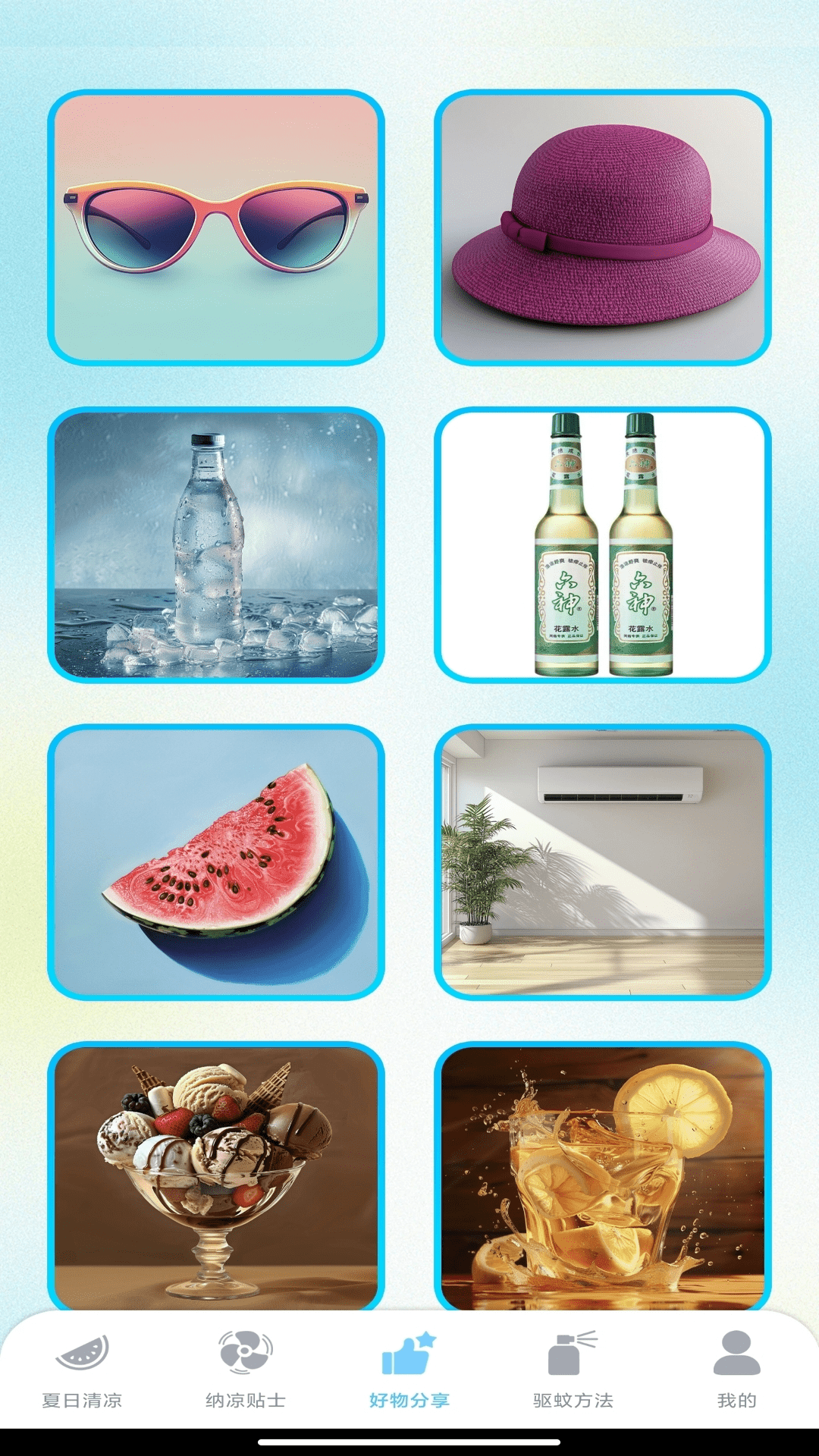Switch to the 夏日清凉 tab
This screenshot has height=1456, width=819.
click(82, 1370)
